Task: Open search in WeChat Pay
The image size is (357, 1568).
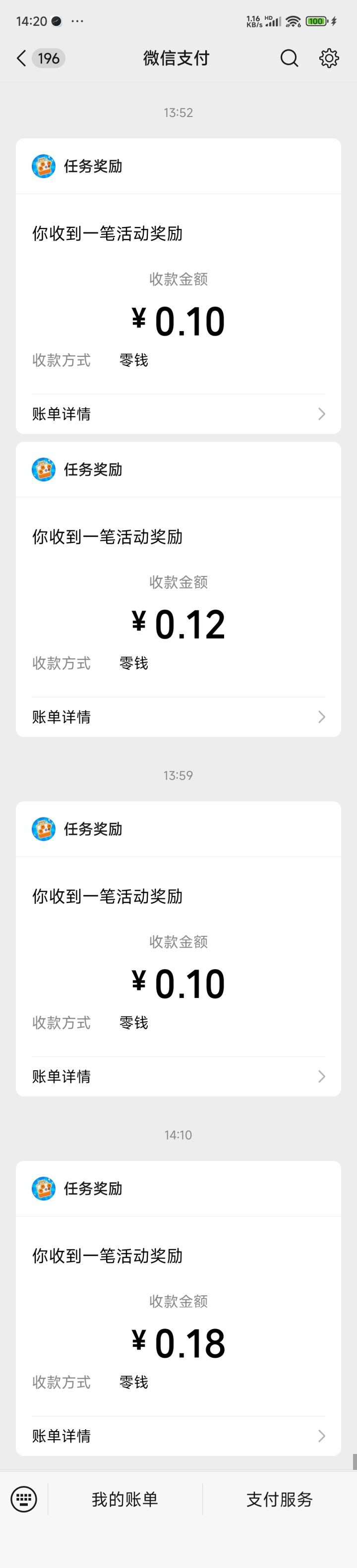Action: pyautogui.click(x=290, y=58)
